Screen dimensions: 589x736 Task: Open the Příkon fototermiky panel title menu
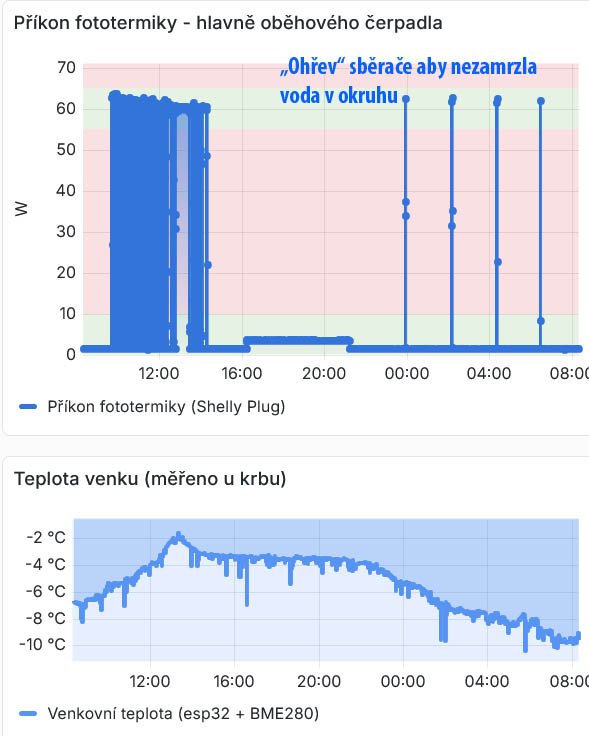click(228, 23)
